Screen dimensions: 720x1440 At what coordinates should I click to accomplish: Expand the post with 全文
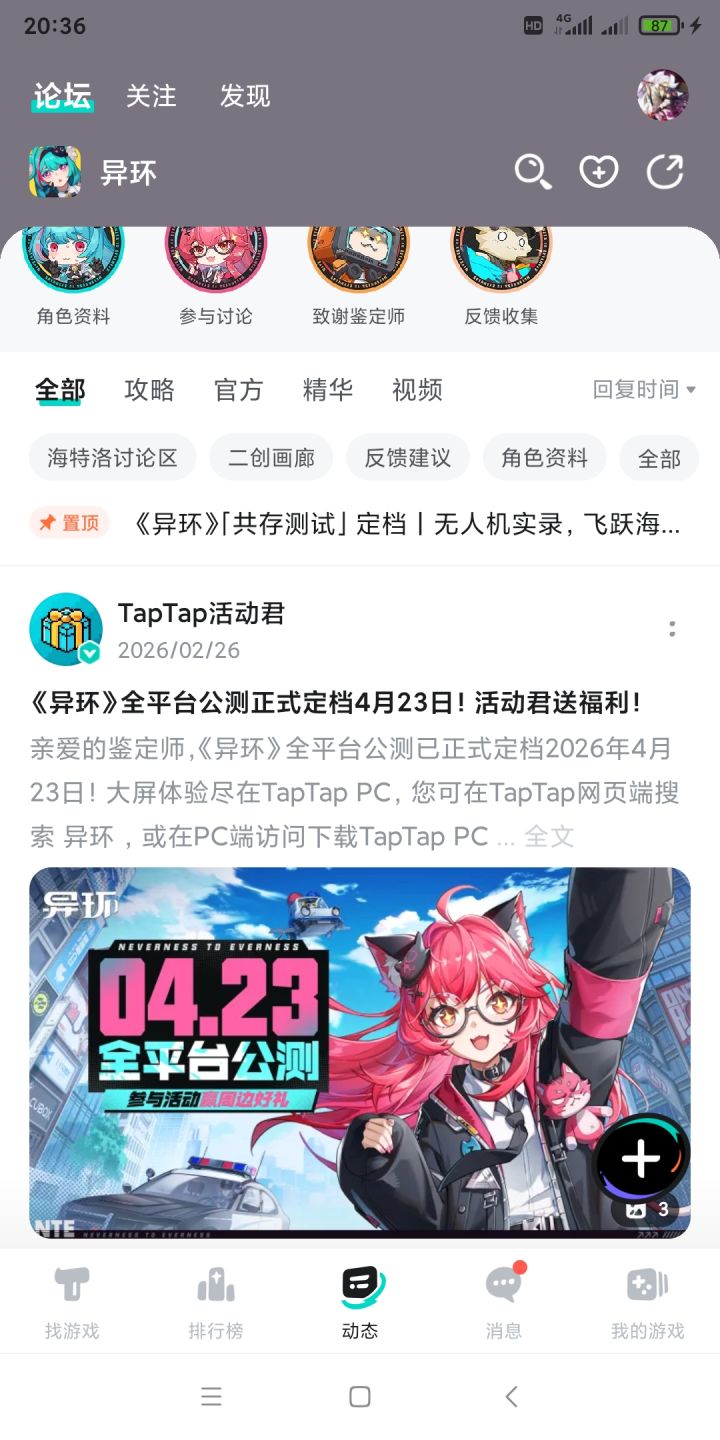551,837
